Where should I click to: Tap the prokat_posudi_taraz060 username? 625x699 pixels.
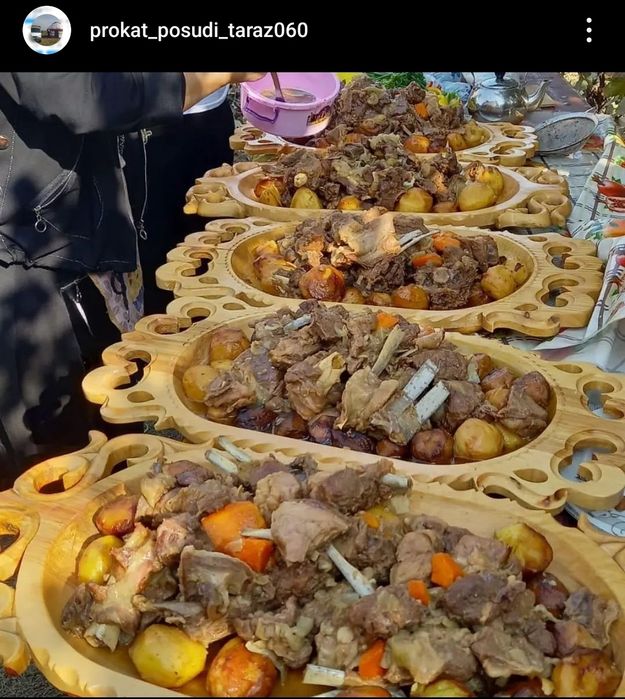point(198,30)
